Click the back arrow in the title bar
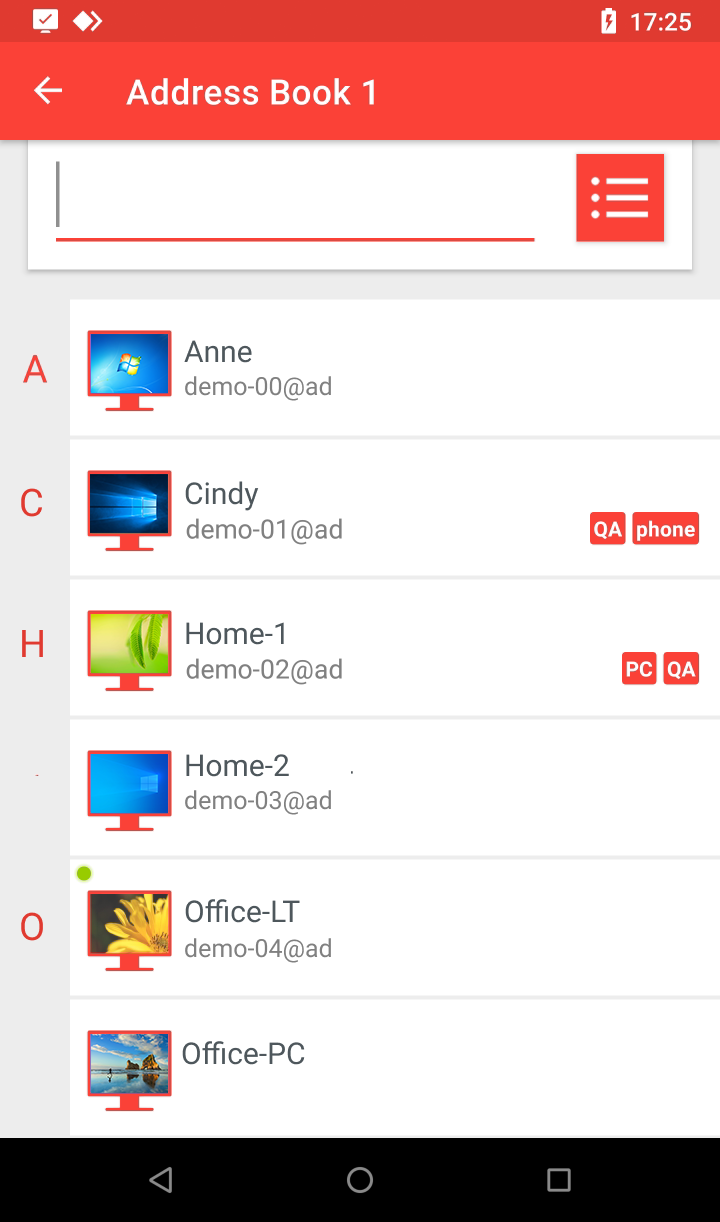Screen dimensions: 720x1222 pos(47,90)
